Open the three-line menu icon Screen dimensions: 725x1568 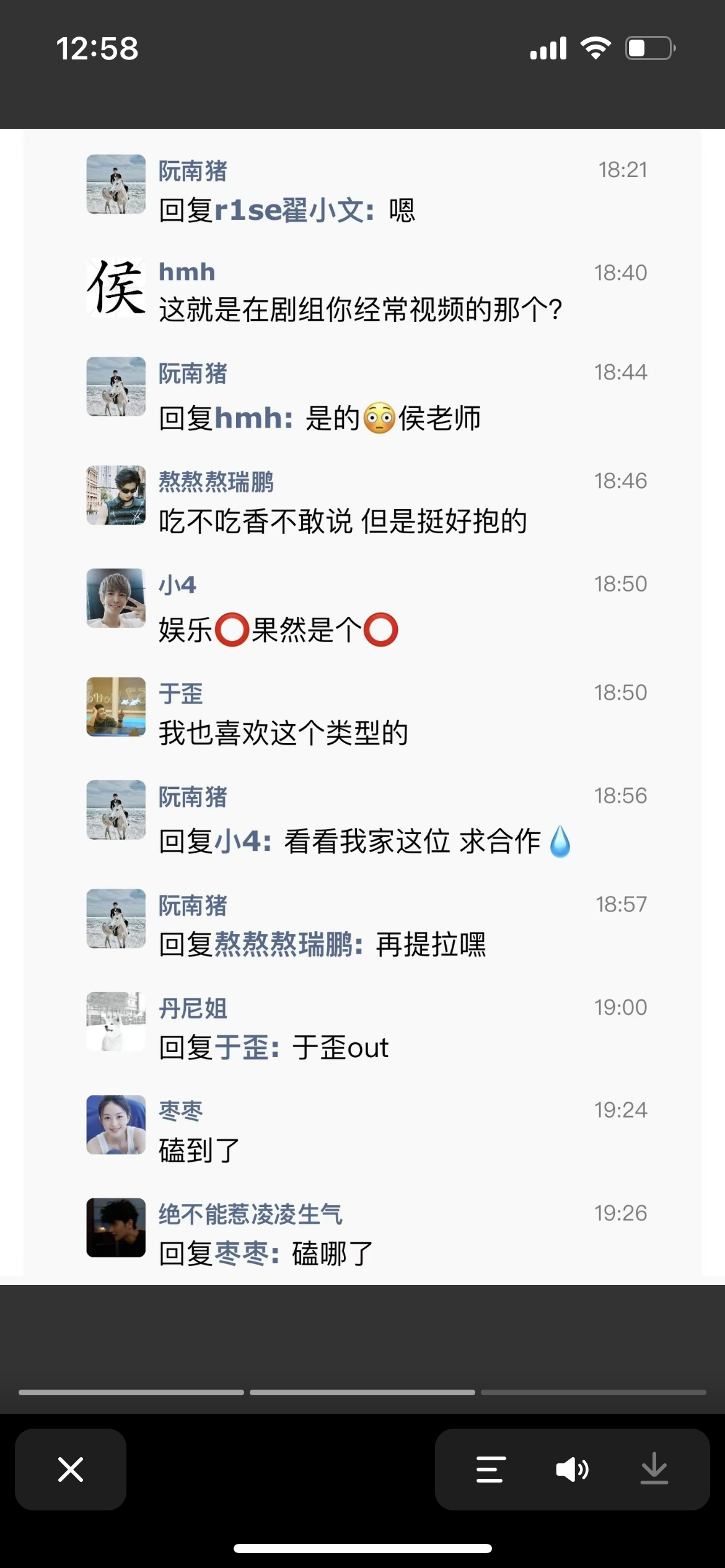tap(490, 1470)
